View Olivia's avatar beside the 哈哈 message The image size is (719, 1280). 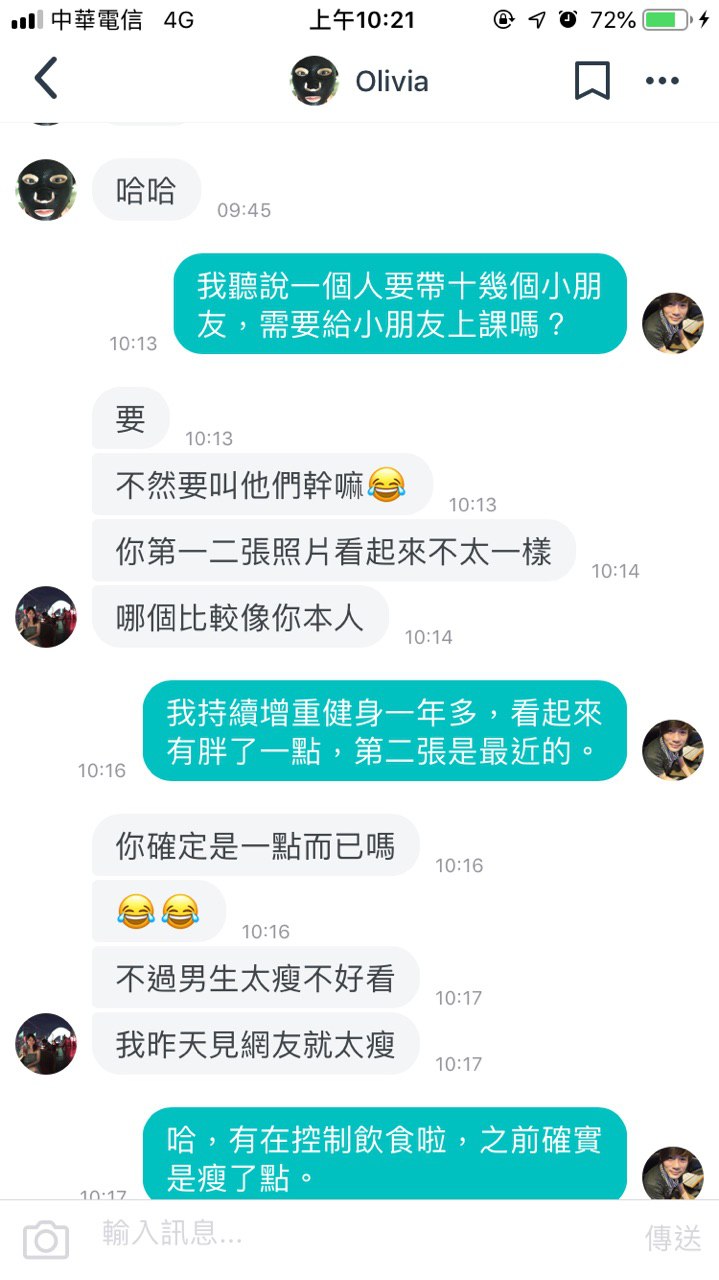[x=46, y=190]
